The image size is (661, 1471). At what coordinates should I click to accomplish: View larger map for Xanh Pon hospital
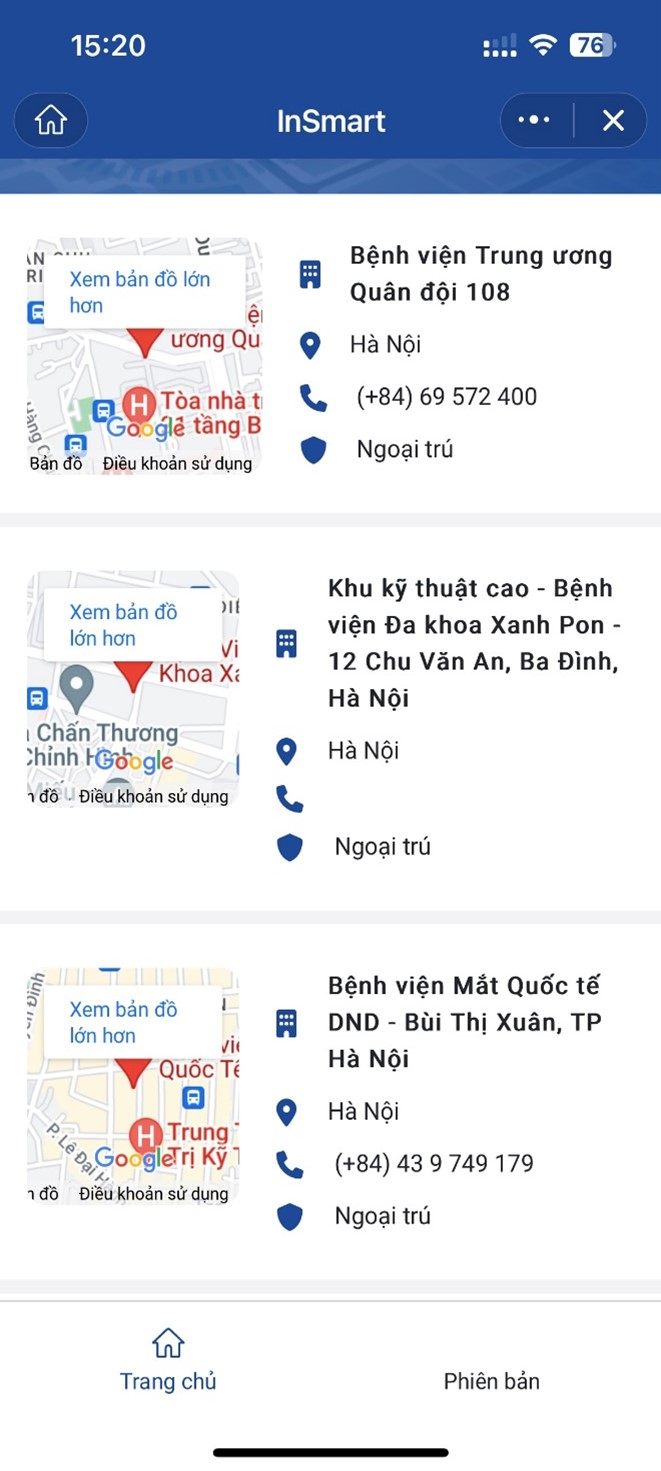123,625
